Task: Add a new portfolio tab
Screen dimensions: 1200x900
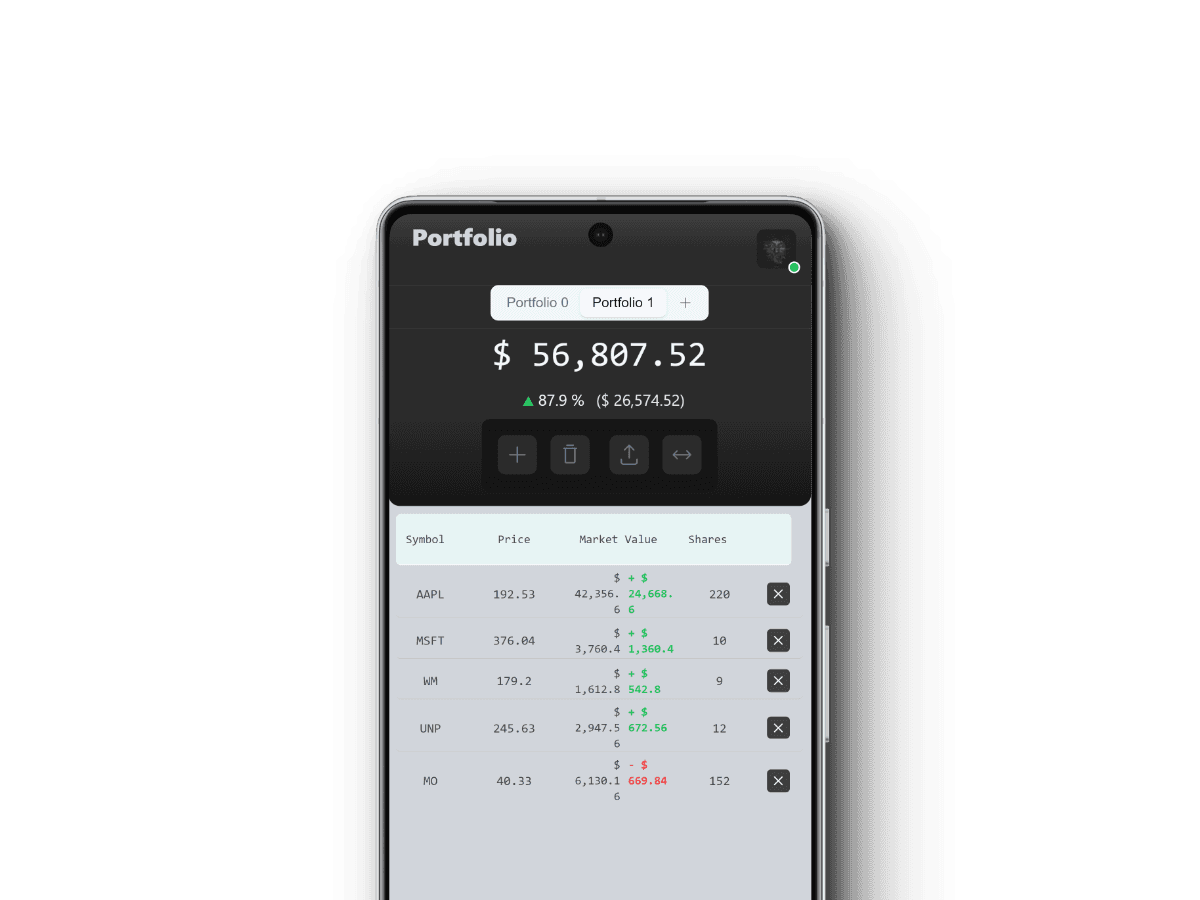Action: 685,303
